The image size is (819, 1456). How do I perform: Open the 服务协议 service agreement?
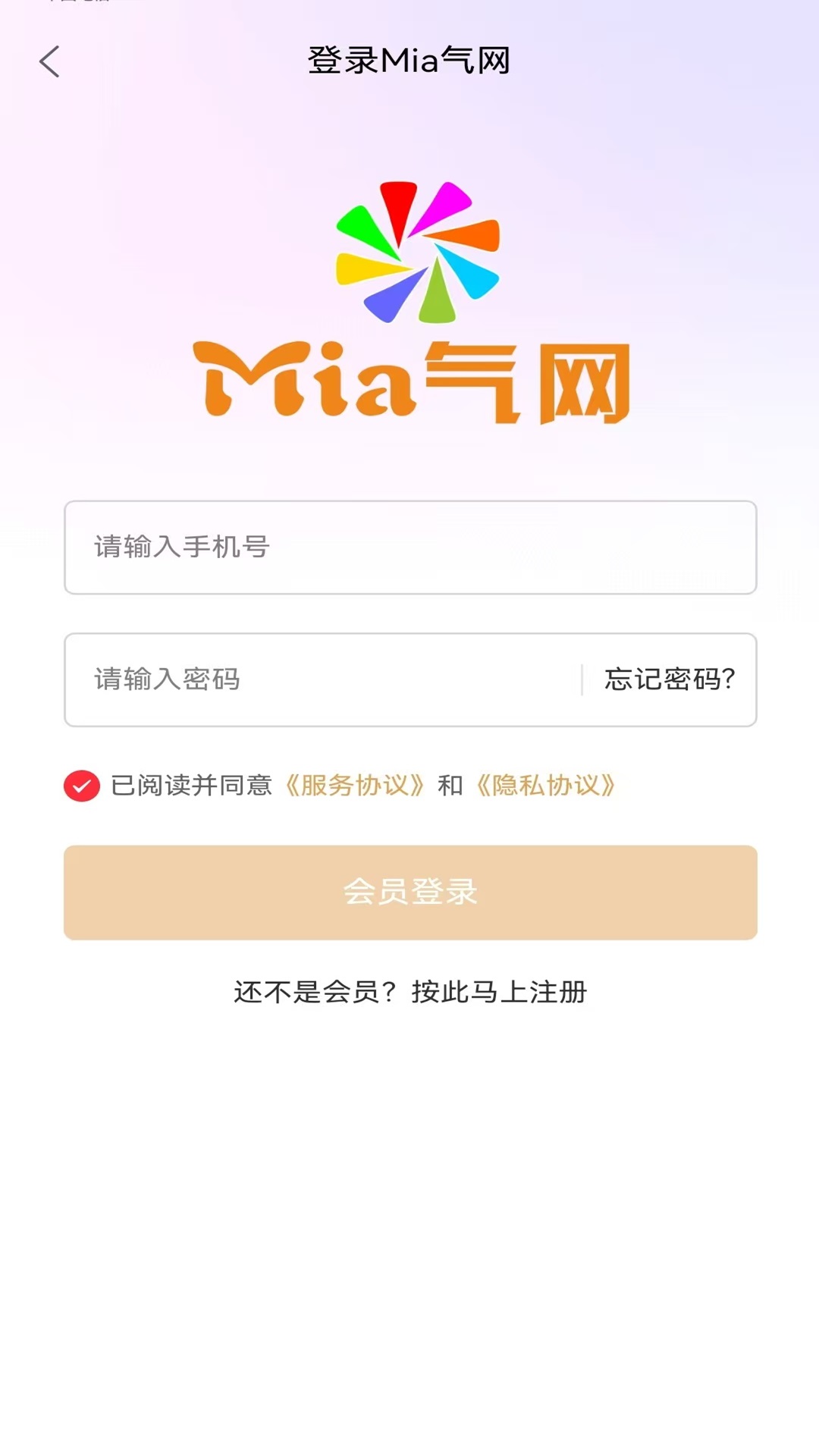(x=353, y=787)
